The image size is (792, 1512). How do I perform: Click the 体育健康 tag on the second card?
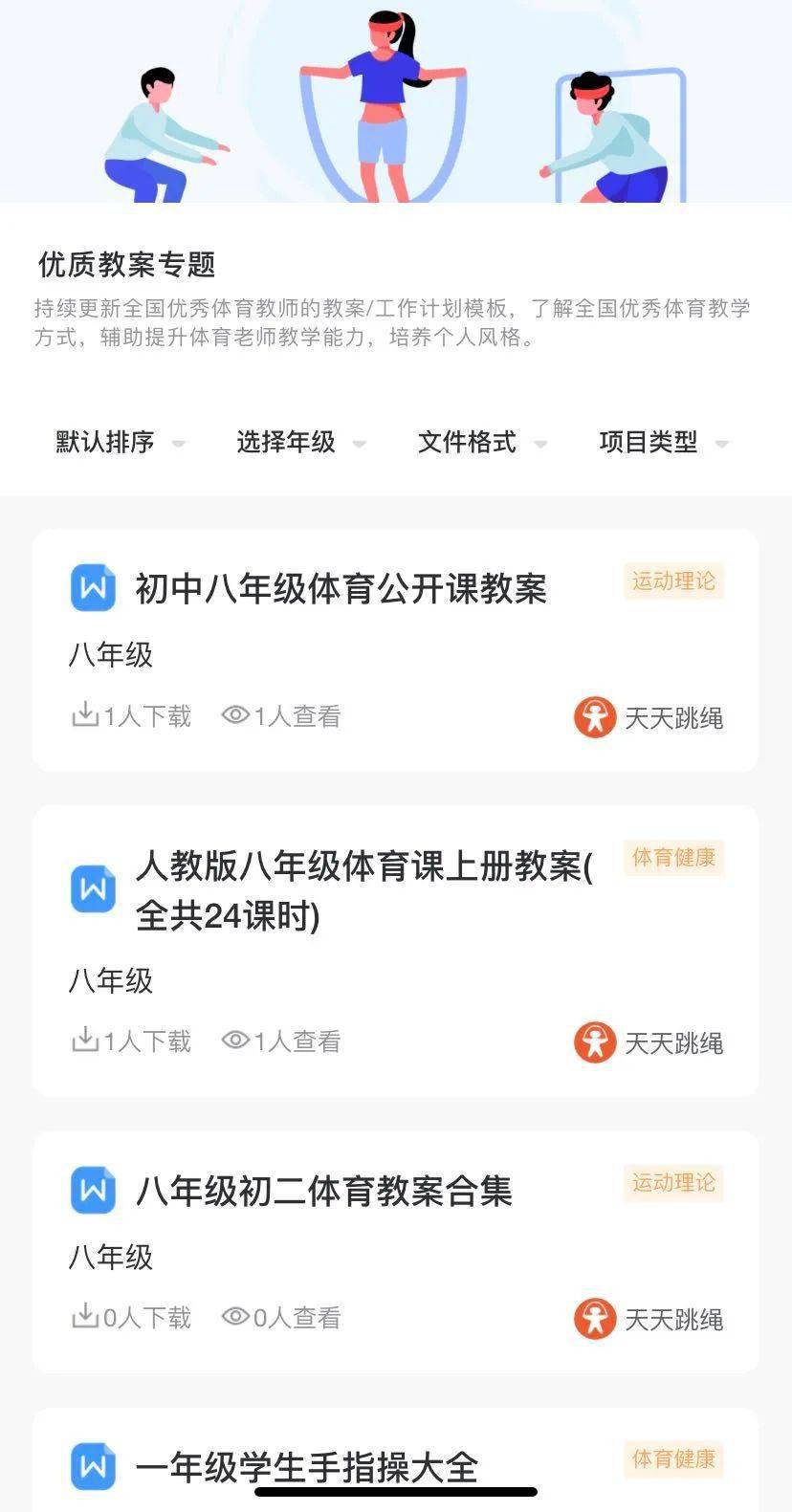tap(673, 858)
